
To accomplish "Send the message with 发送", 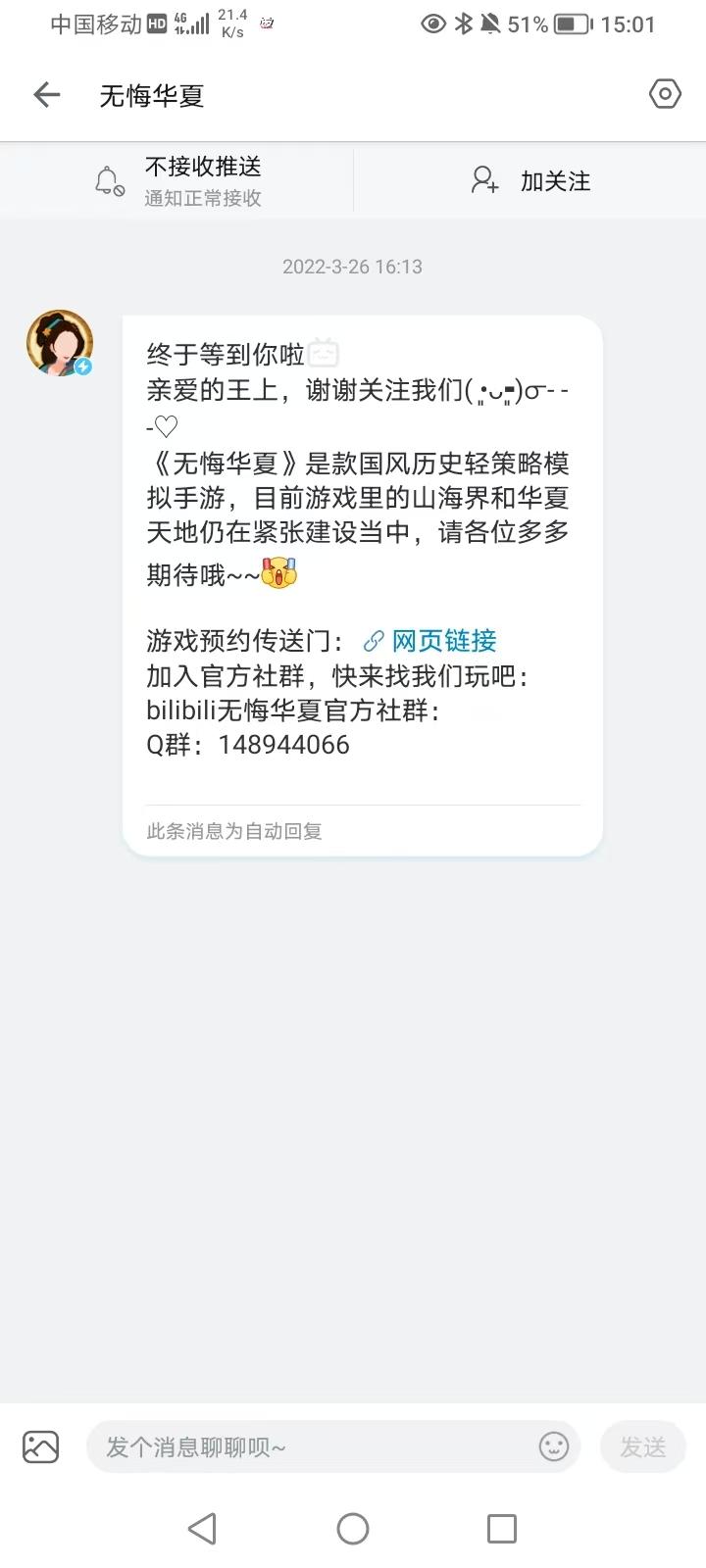I will (643, 1446).
